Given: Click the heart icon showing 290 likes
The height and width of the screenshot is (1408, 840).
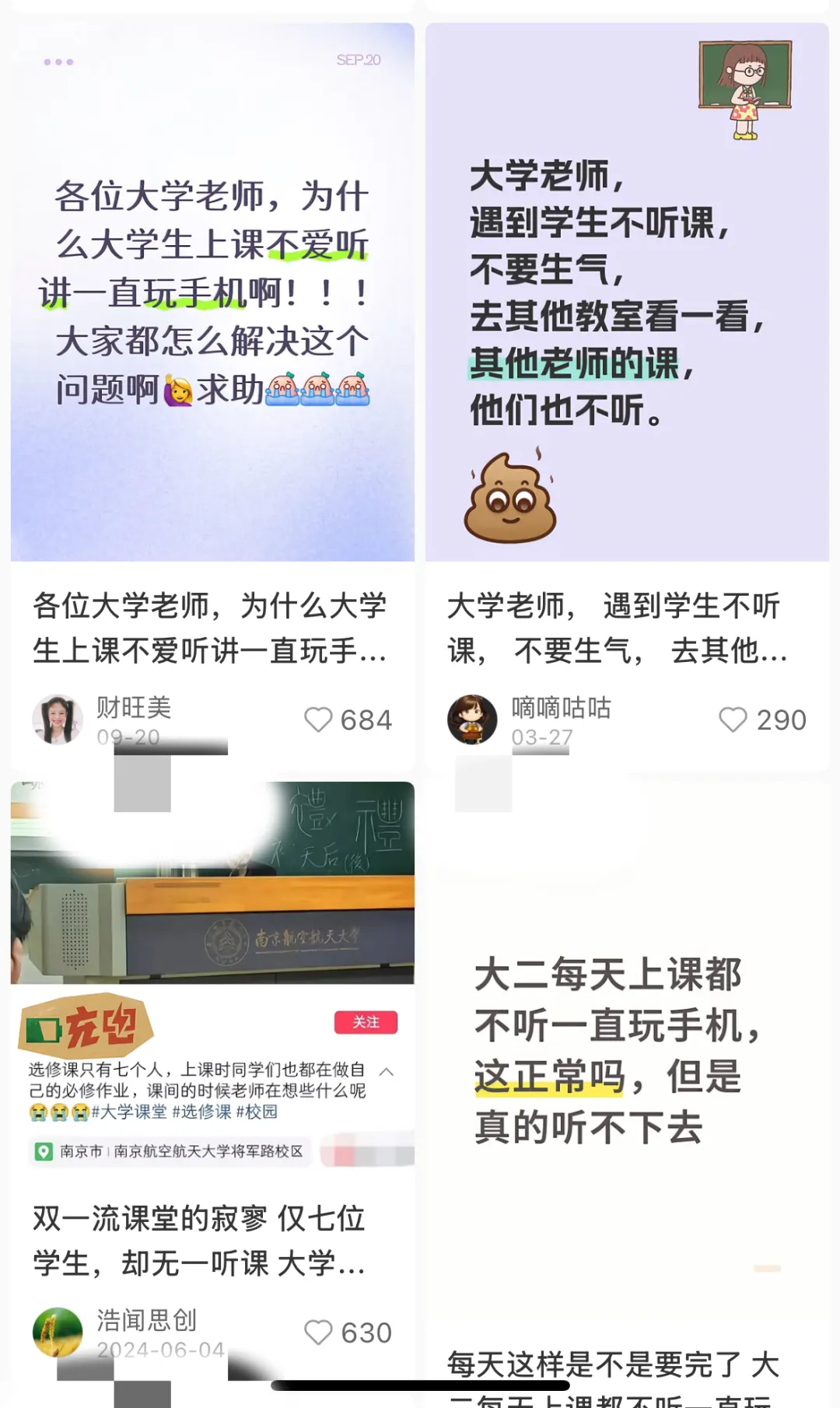Looking at the screenshot, I should pyautogui.click(x=734, y=720).
